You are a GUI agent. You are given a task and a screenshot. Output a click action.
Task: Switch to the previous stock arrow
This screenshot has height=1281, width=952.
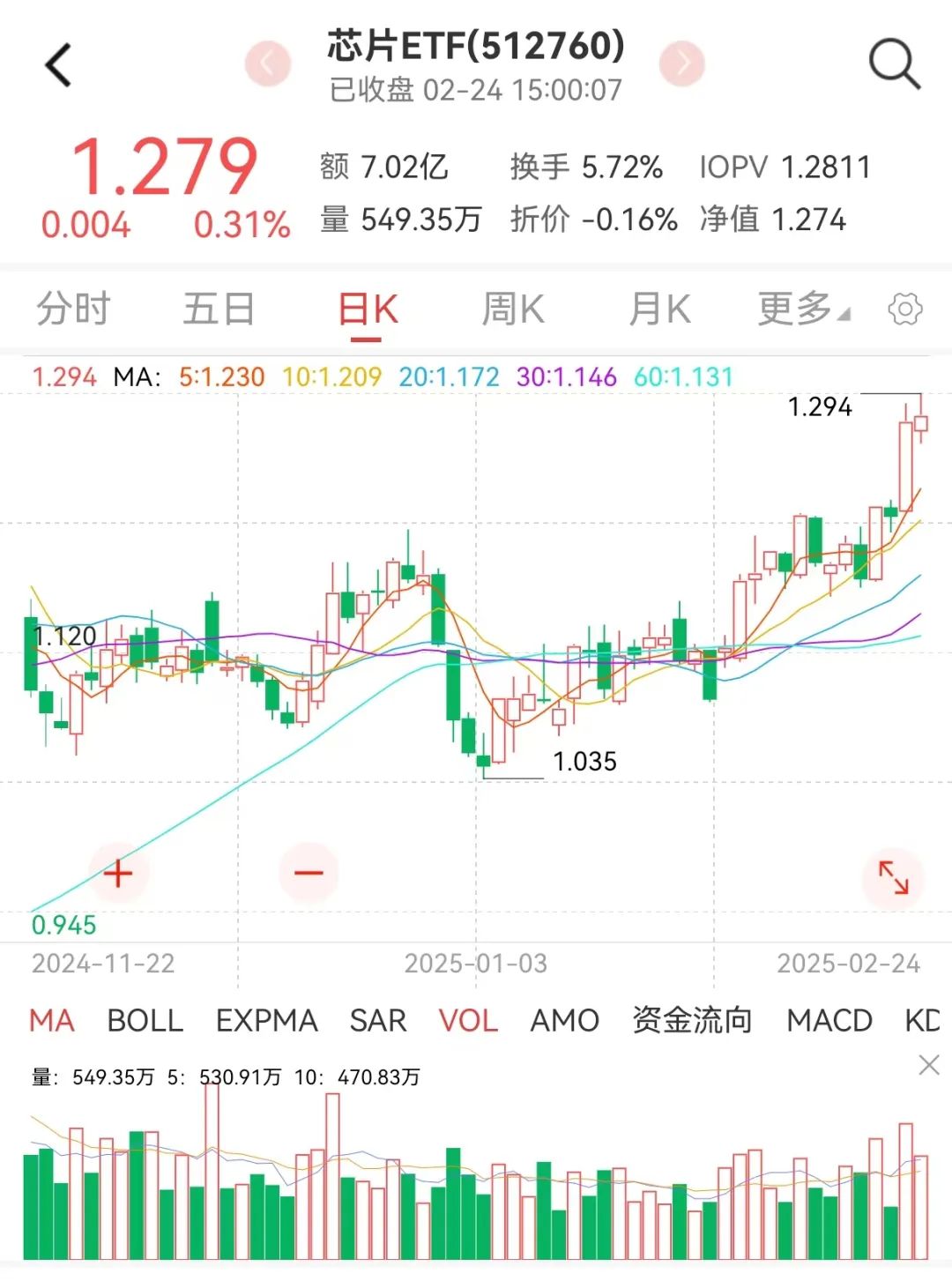pos(268,63)
